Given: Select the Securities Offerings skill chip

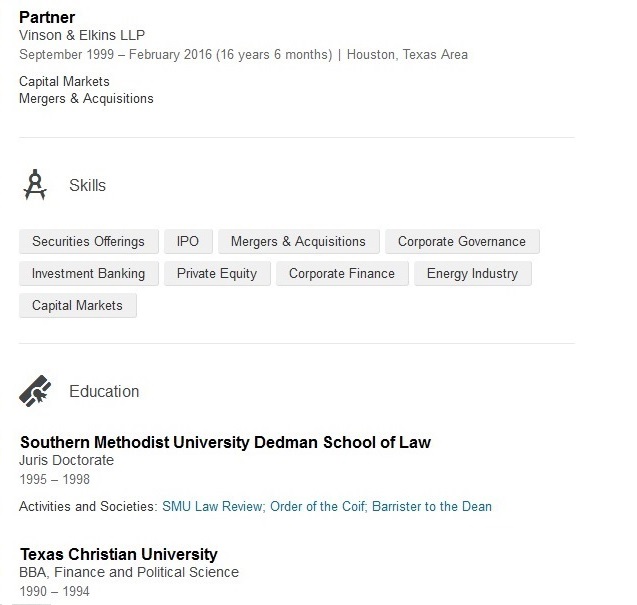Looking at the screenshot, I should (88, 241).
